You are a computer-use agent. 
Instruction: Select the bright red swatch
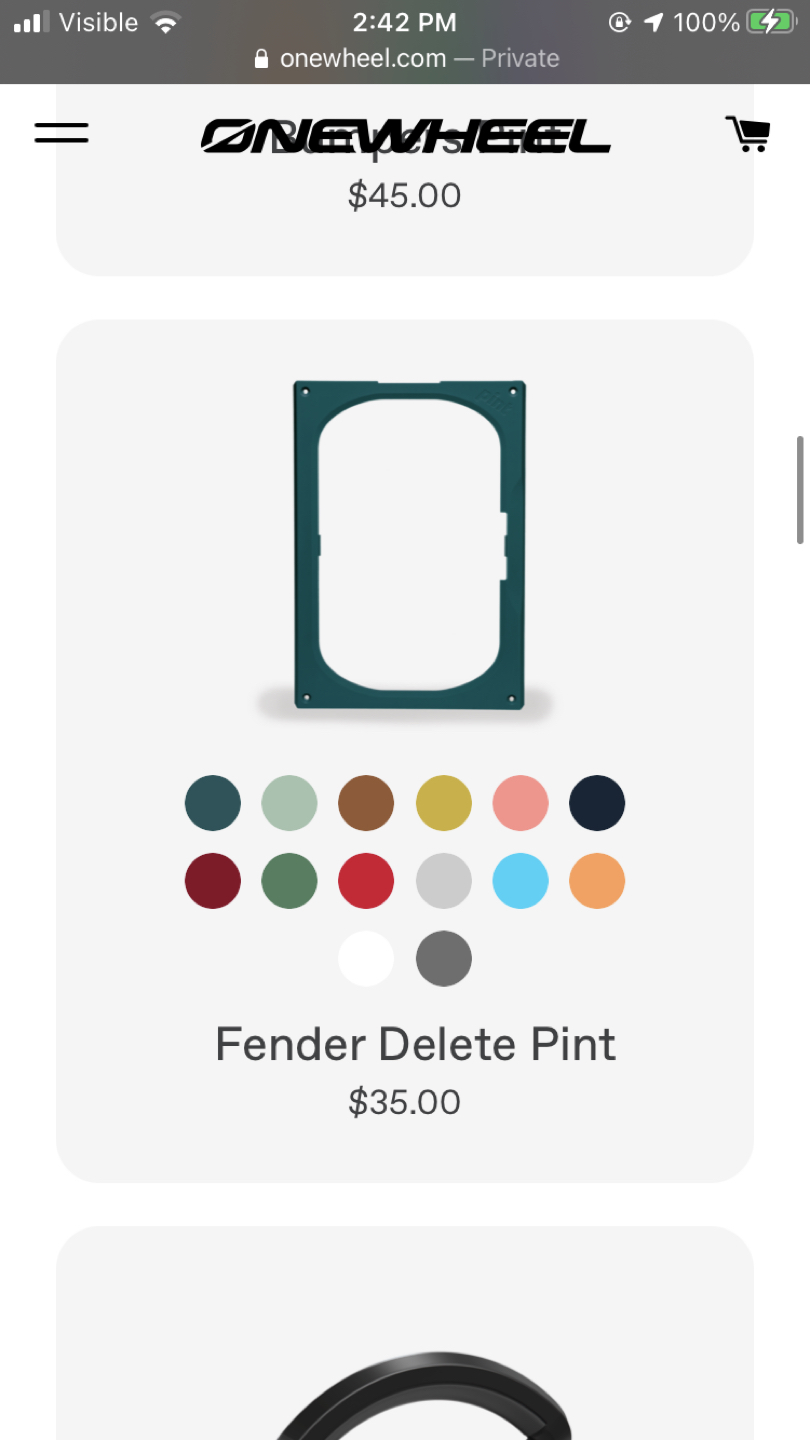click(x=366, y=881)
